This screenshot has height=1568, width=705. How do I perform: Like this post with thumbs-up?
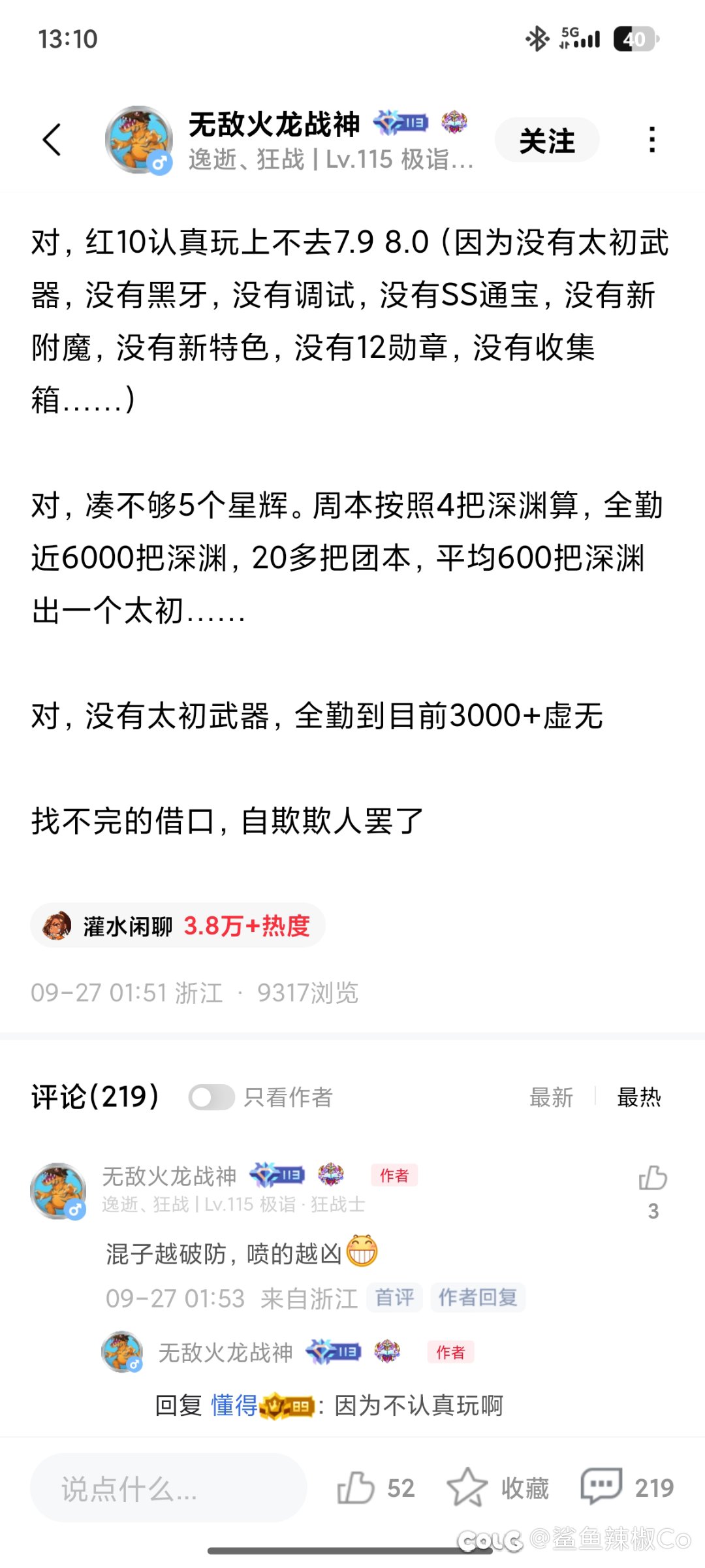[356, 1488]
